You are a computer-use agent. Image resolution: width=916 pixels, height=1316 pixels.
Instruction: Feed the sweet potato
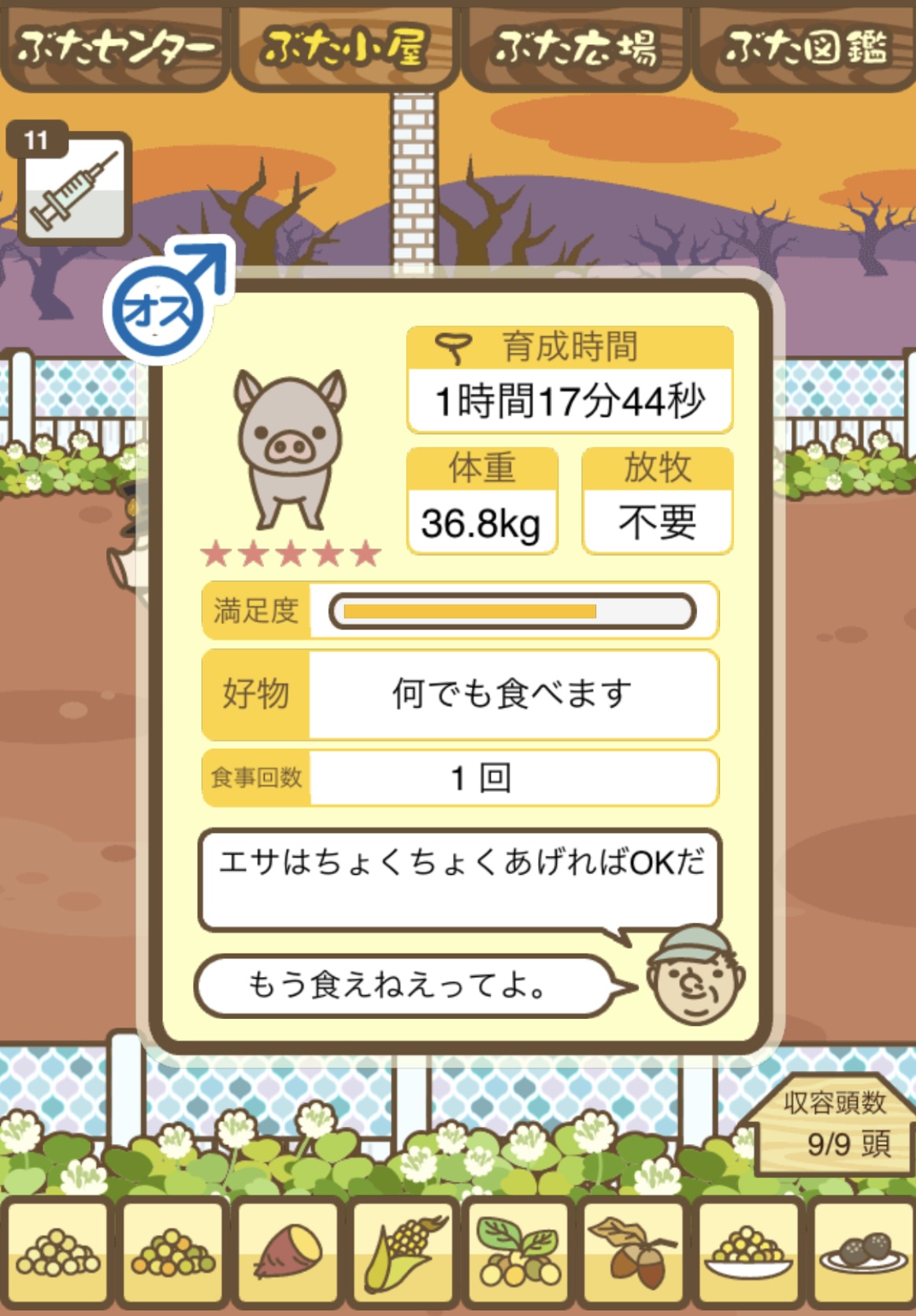(x=288, y=1253)
